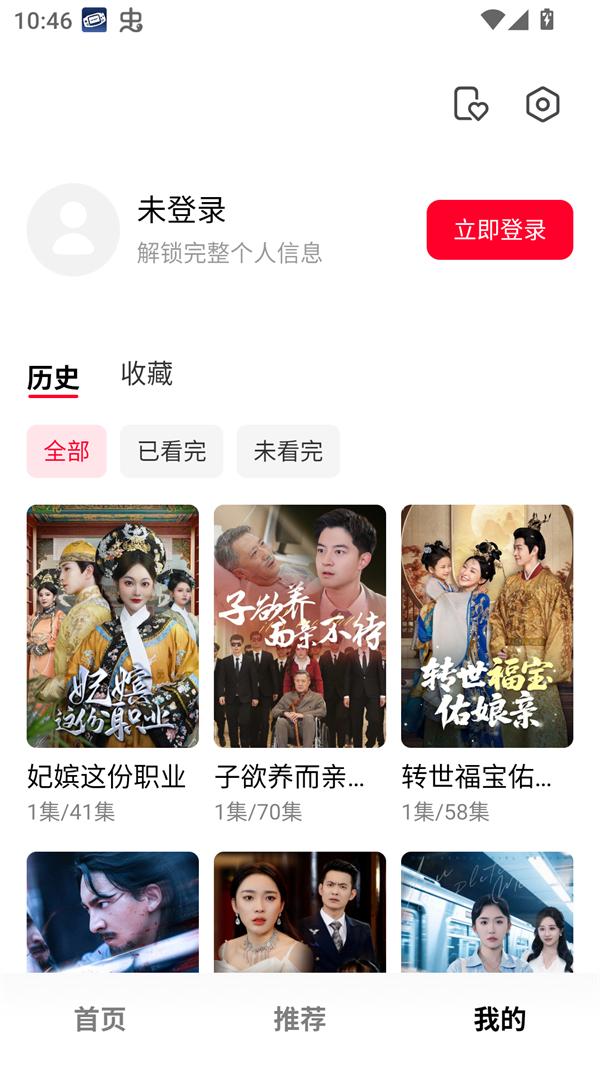Open the drama 转世福宝佑娘亲
The height and width of the screenshot is (1066, 600).
487,626
